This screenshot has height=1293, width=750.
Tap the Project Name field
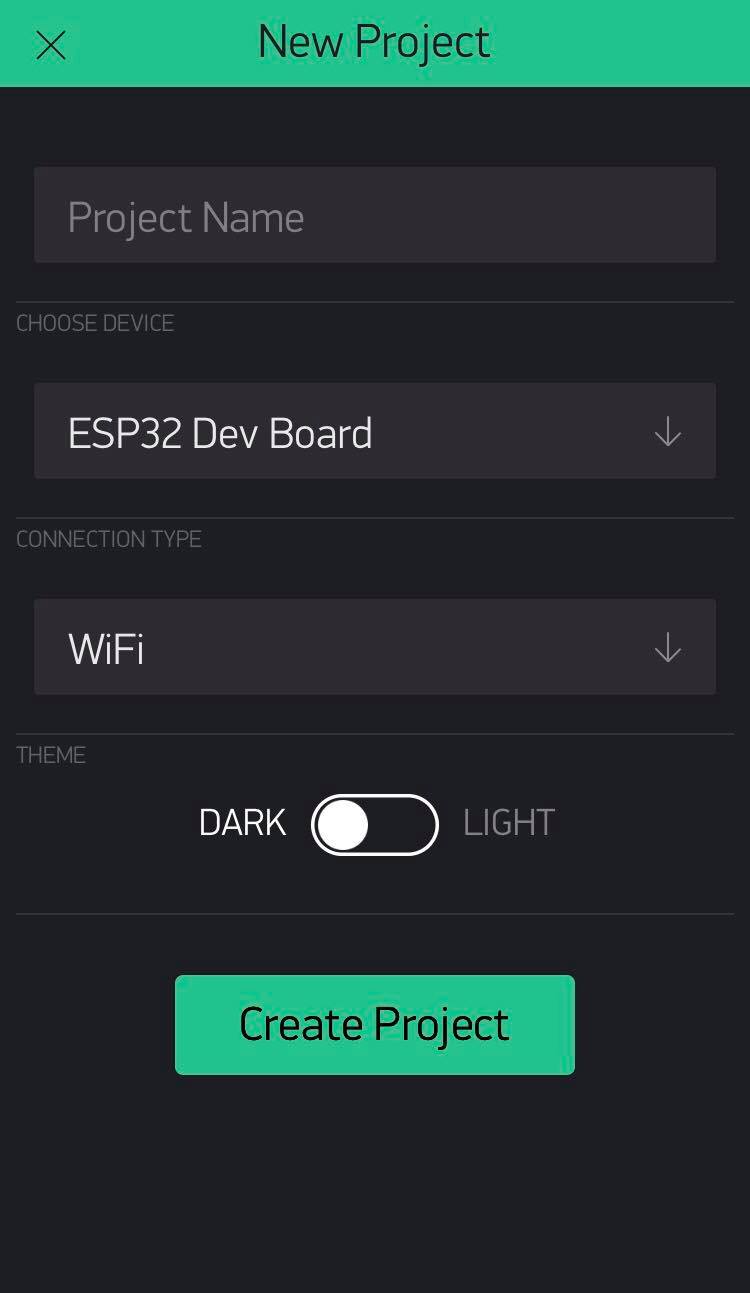374,215
